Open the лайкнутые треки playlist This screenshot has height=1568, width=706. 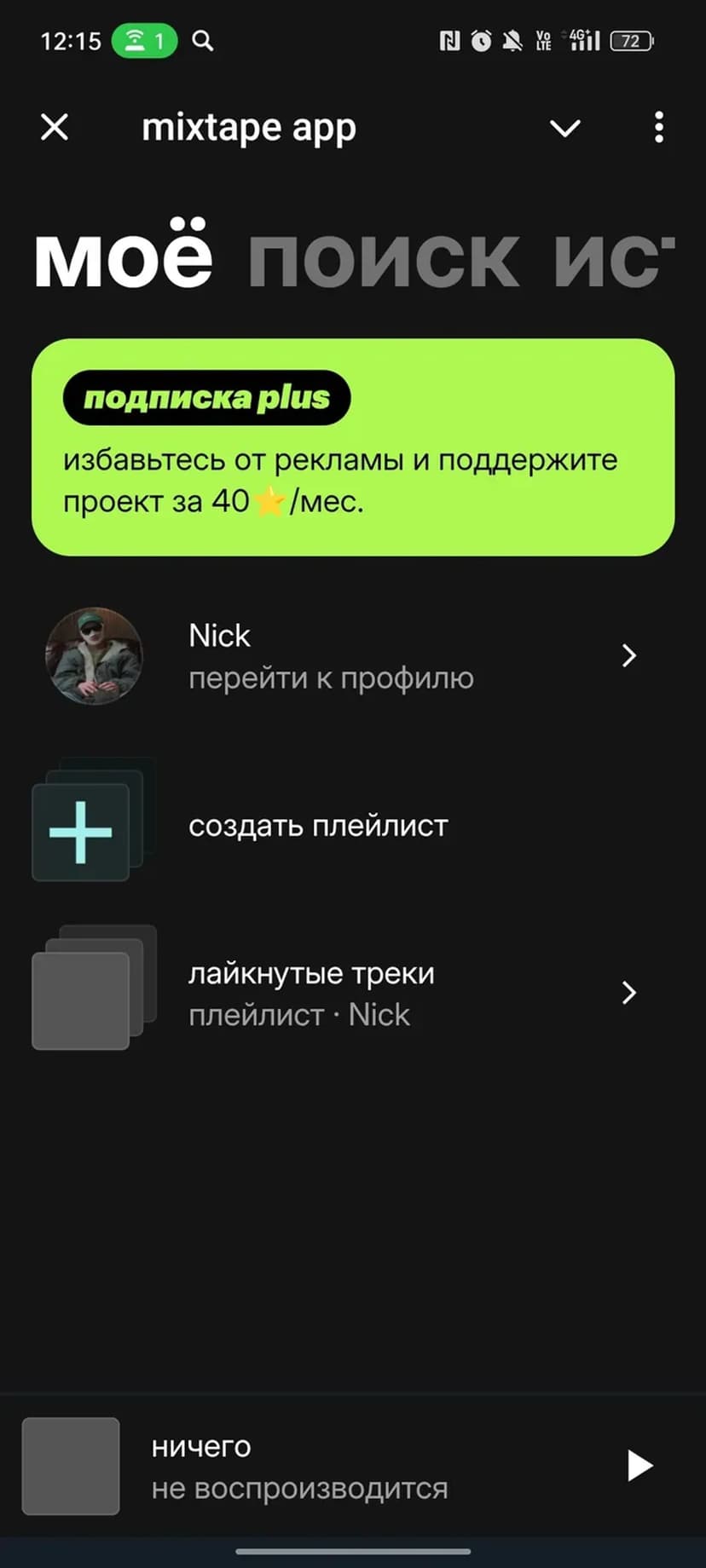341,993
